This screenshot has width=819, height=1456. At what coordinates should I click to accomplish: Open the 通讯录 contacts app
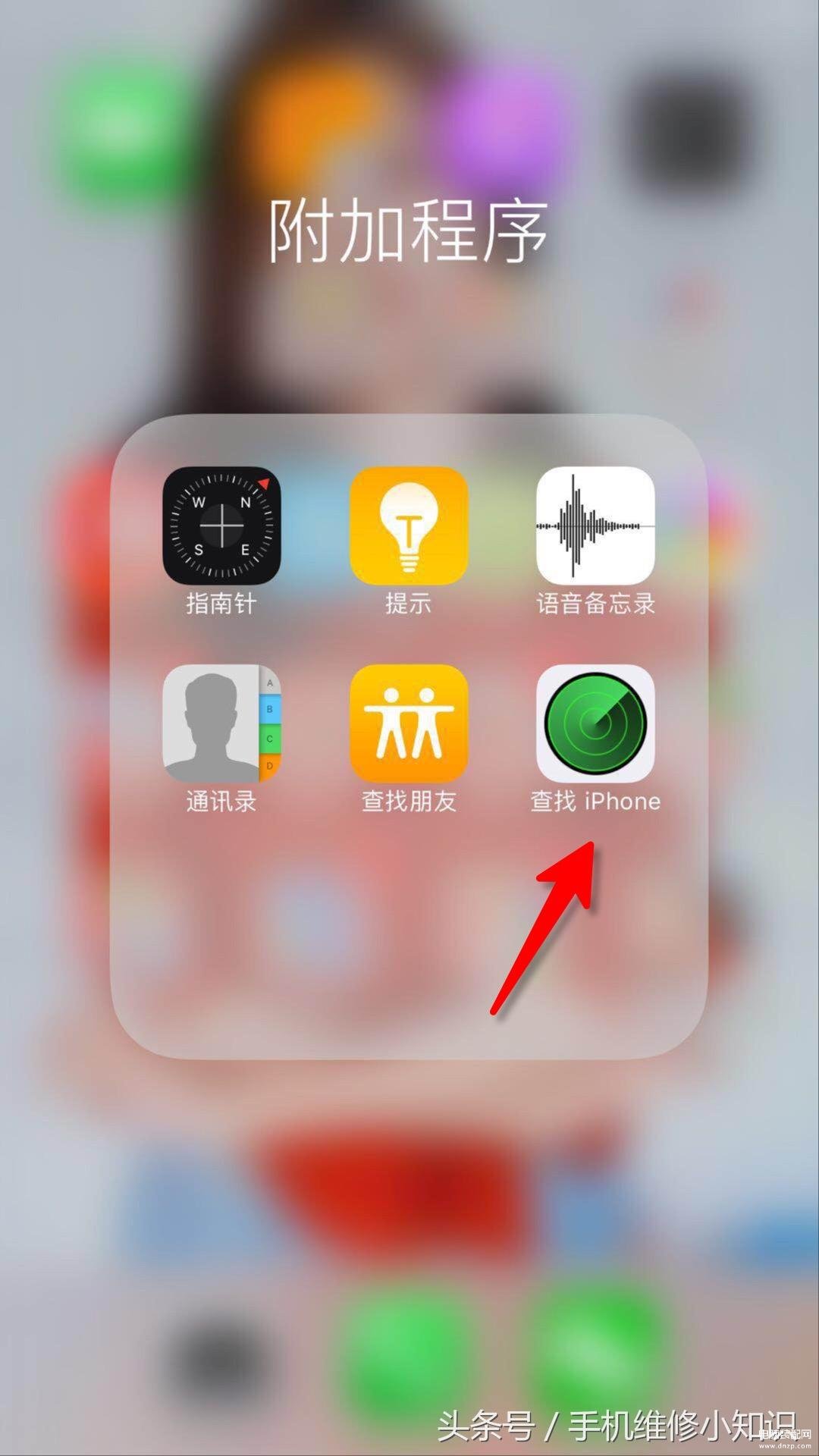pos(221,723)
